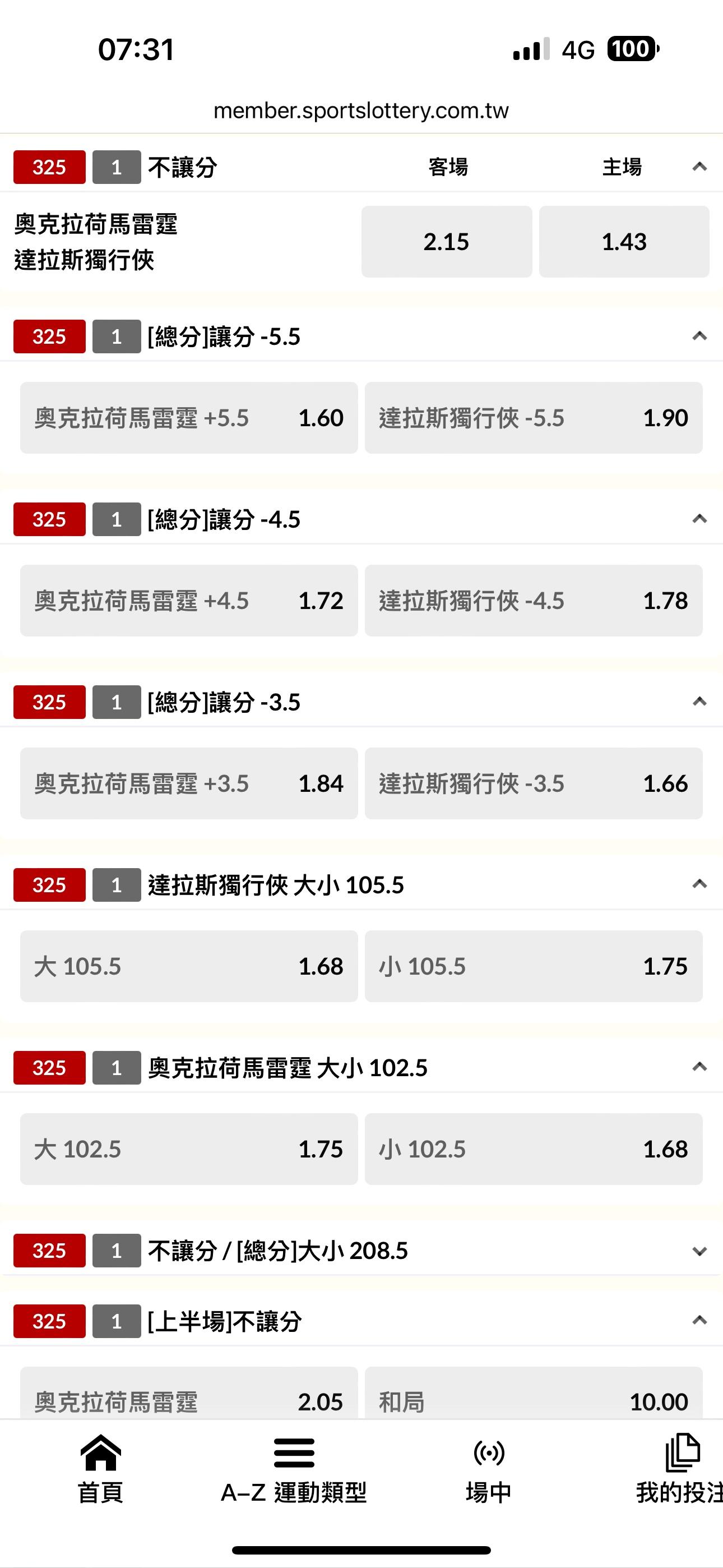This screenshot has height=1568, width=723.
Task: Pick the 1.43 home odds under 不讓分
Action: click(x=624, y=242)
